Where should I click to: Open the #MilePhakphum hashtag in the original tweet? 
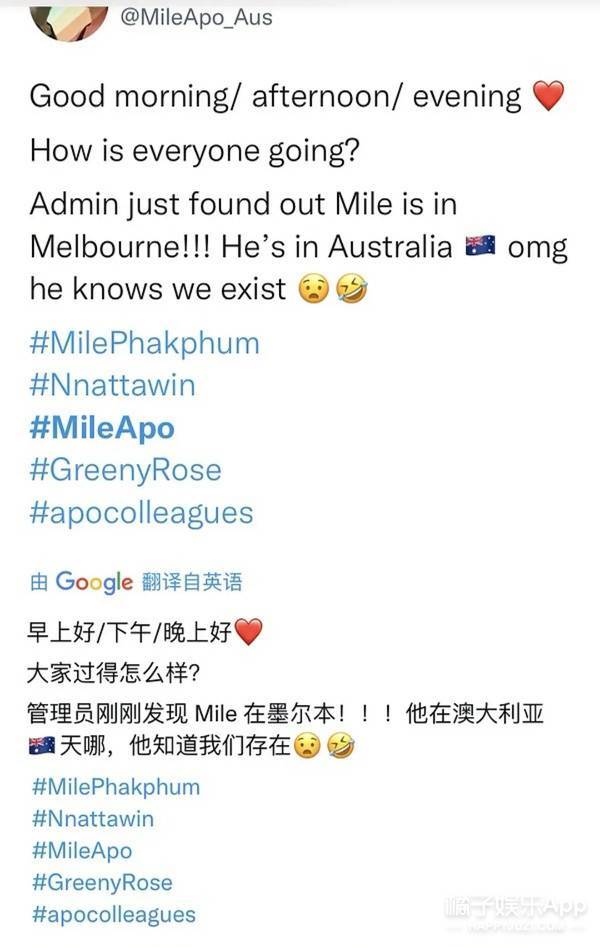pyautogui.click(x=144, y=343)
